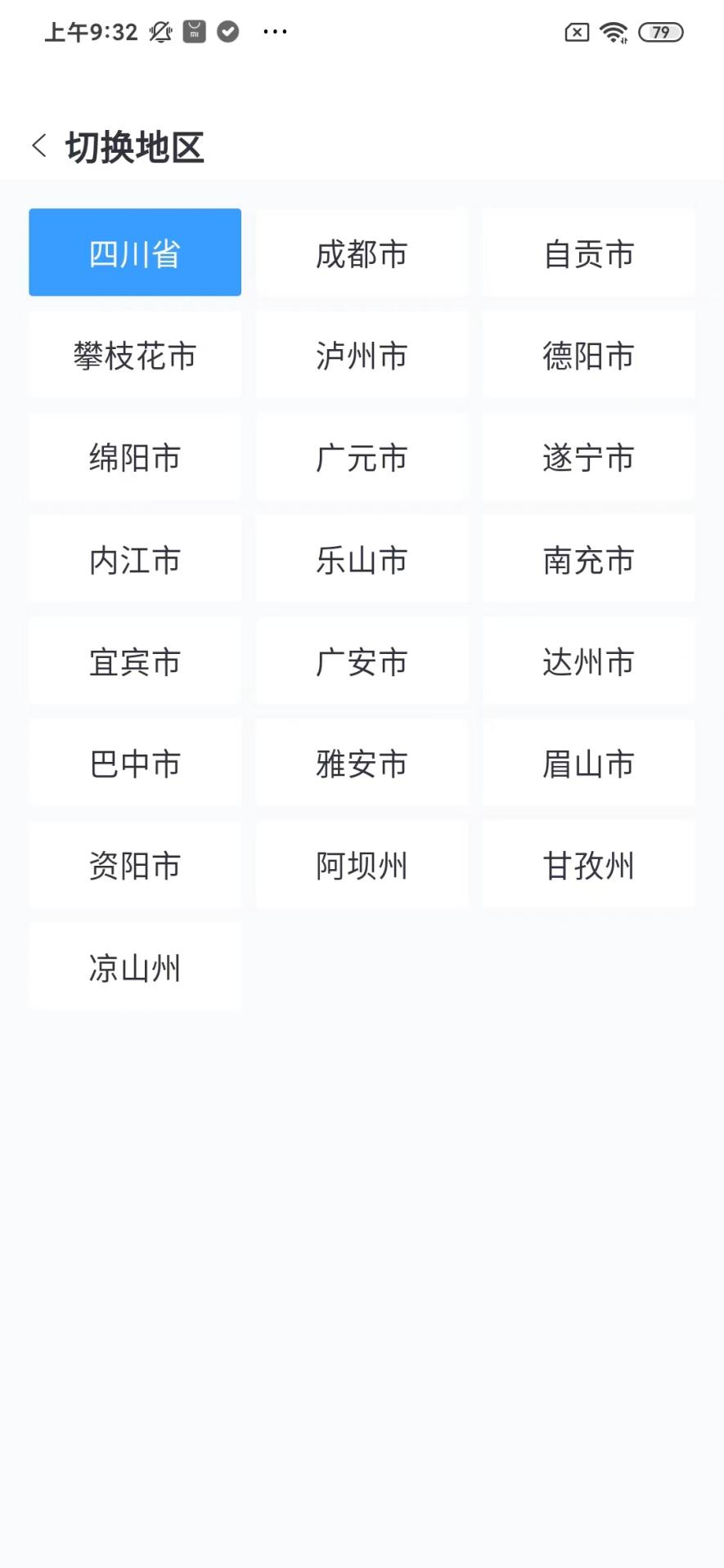Tap the small square notification icon
This screenshot has width=724, height=1568.
click(193, 31)
